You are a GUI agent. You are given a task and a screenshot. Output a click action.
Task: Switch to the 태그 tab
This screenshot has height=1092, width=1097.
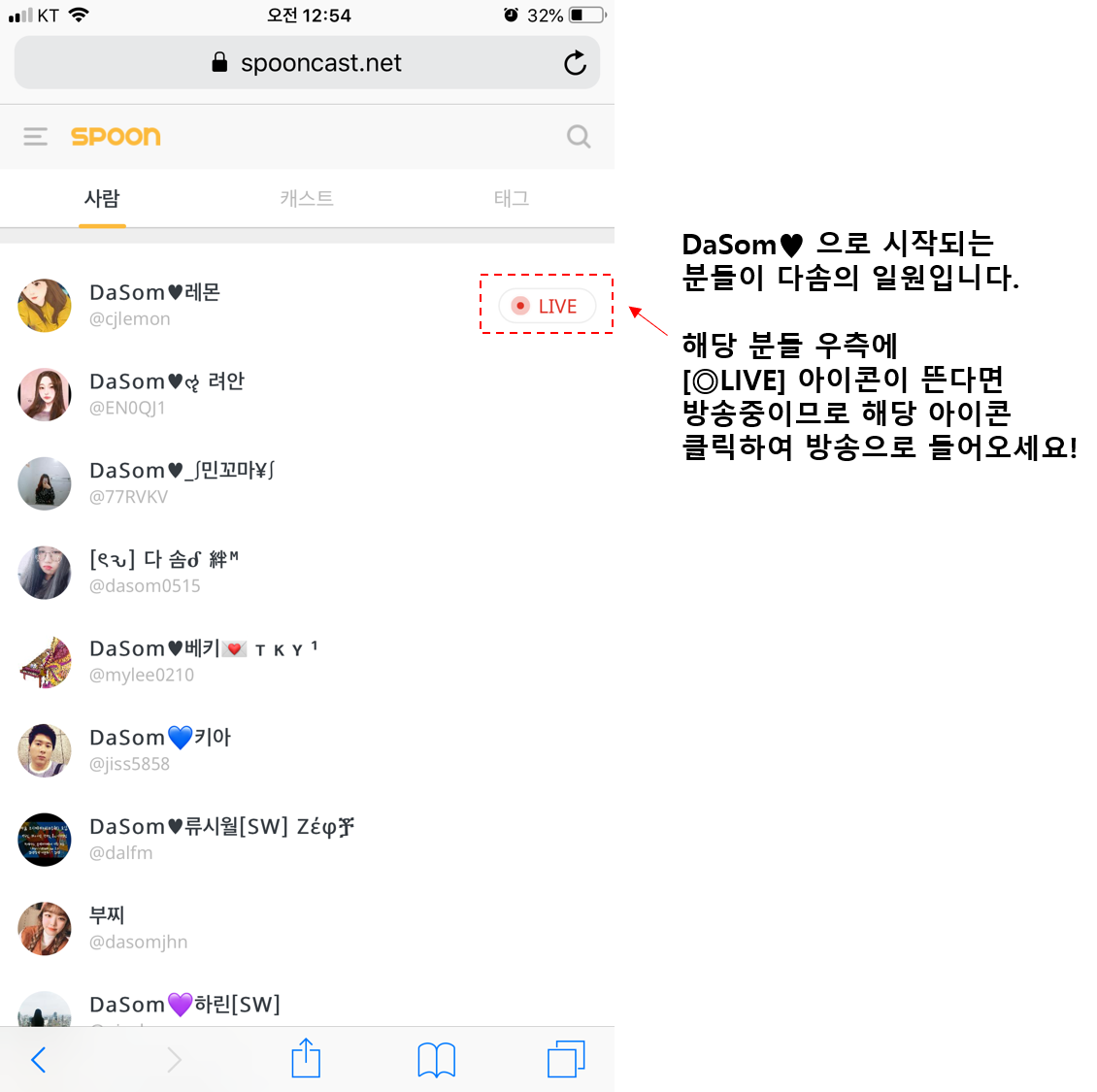[511, 198]
